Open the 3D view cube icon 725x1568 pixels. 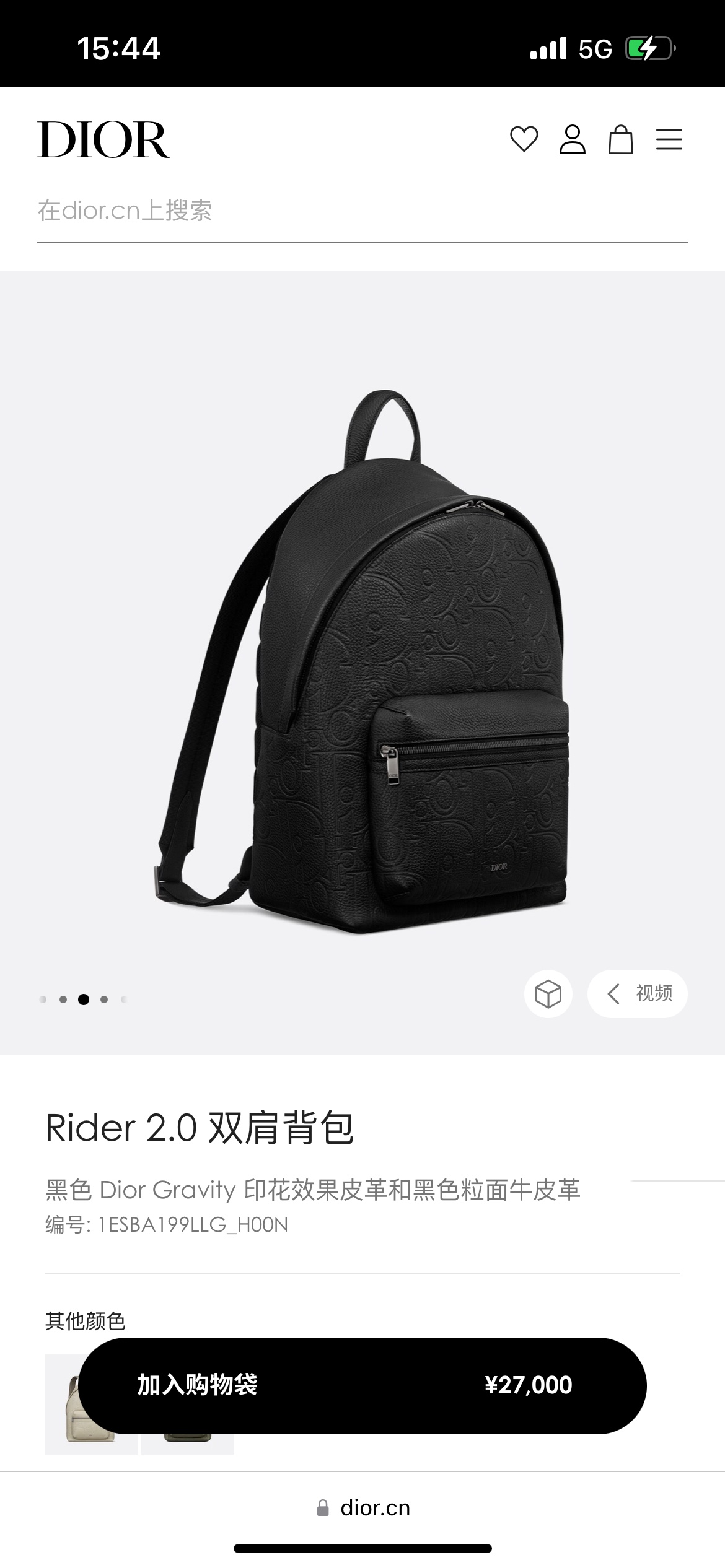[548, 994]
